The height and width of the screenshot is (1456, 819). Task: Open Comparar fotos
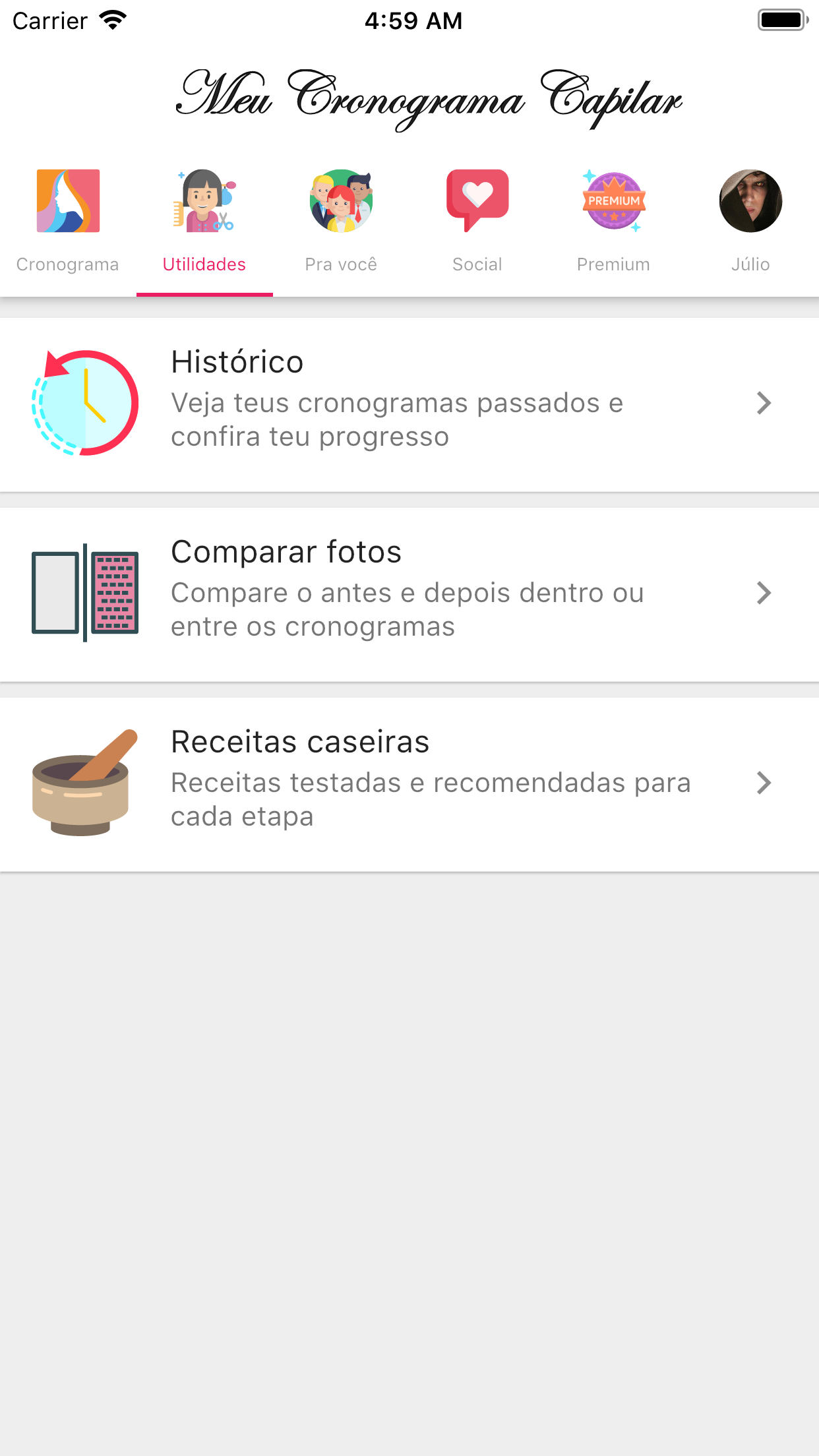coord(409,594)
